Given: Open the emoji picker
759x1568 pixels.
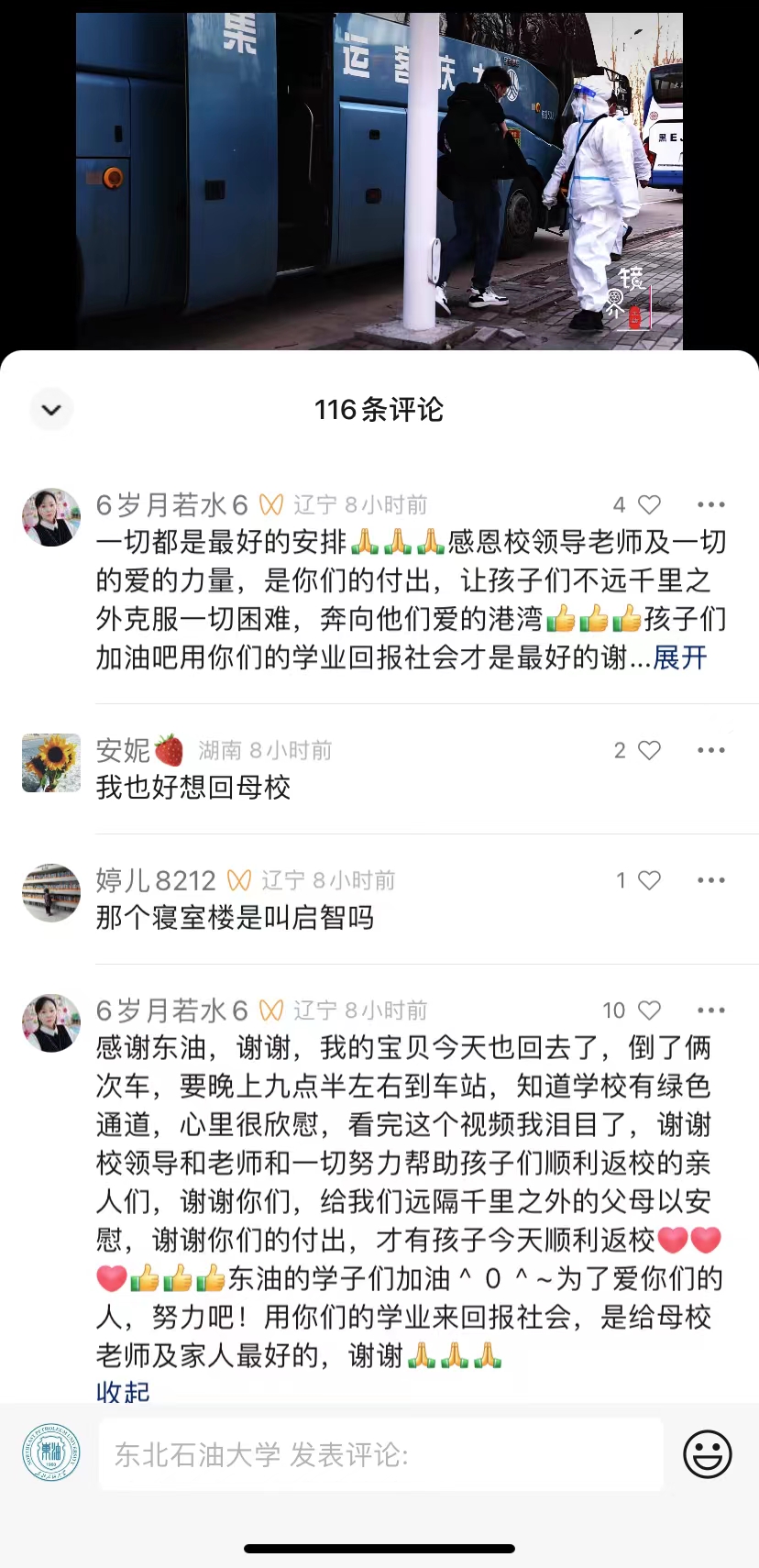Looking at the screenshot, I should pos(708,1454).
